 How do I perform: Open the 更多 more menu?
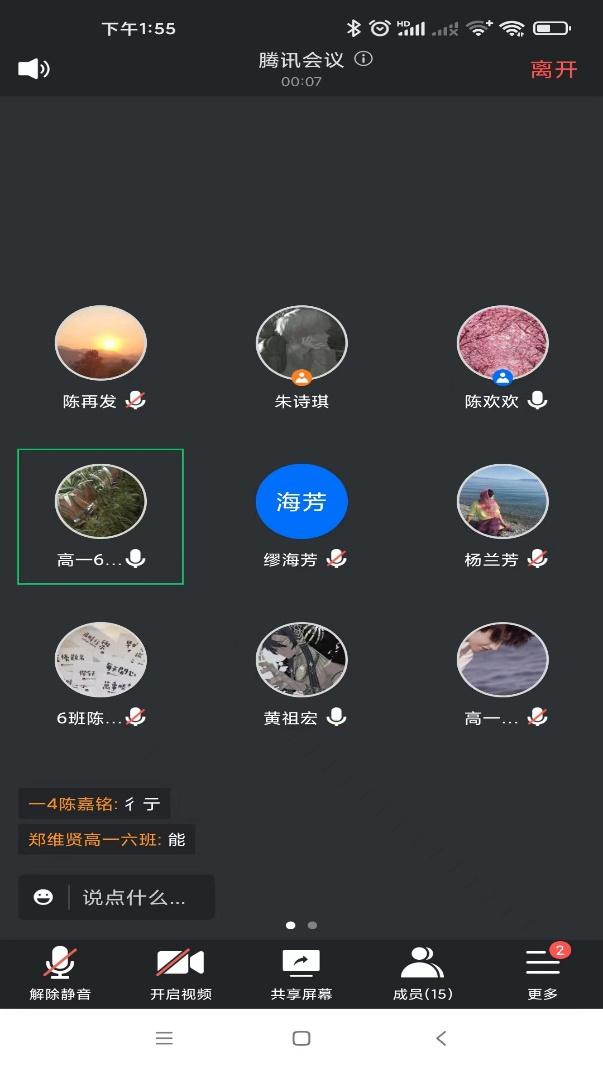click(x=543, y=973)
